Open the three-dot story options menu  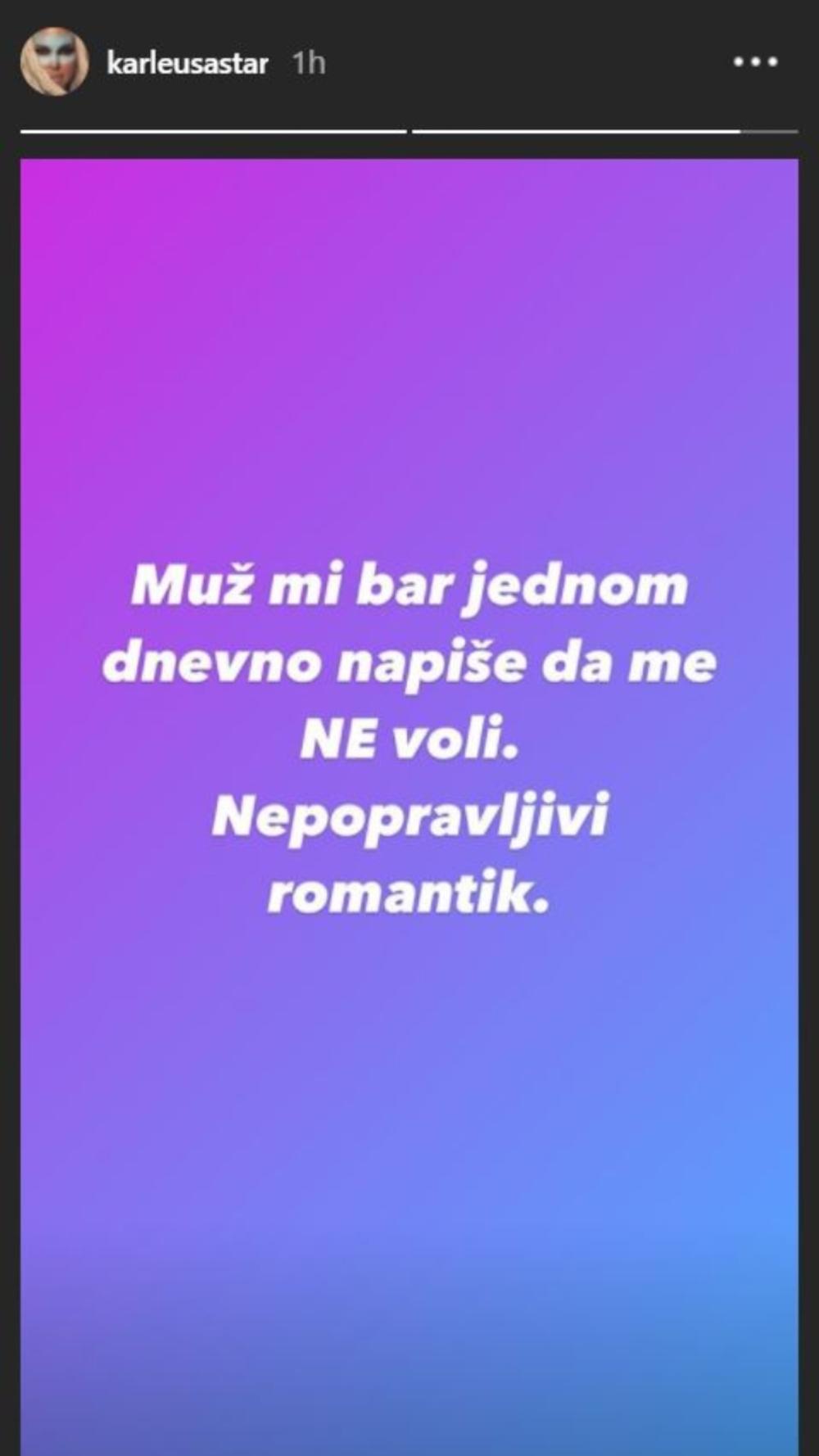755,62
